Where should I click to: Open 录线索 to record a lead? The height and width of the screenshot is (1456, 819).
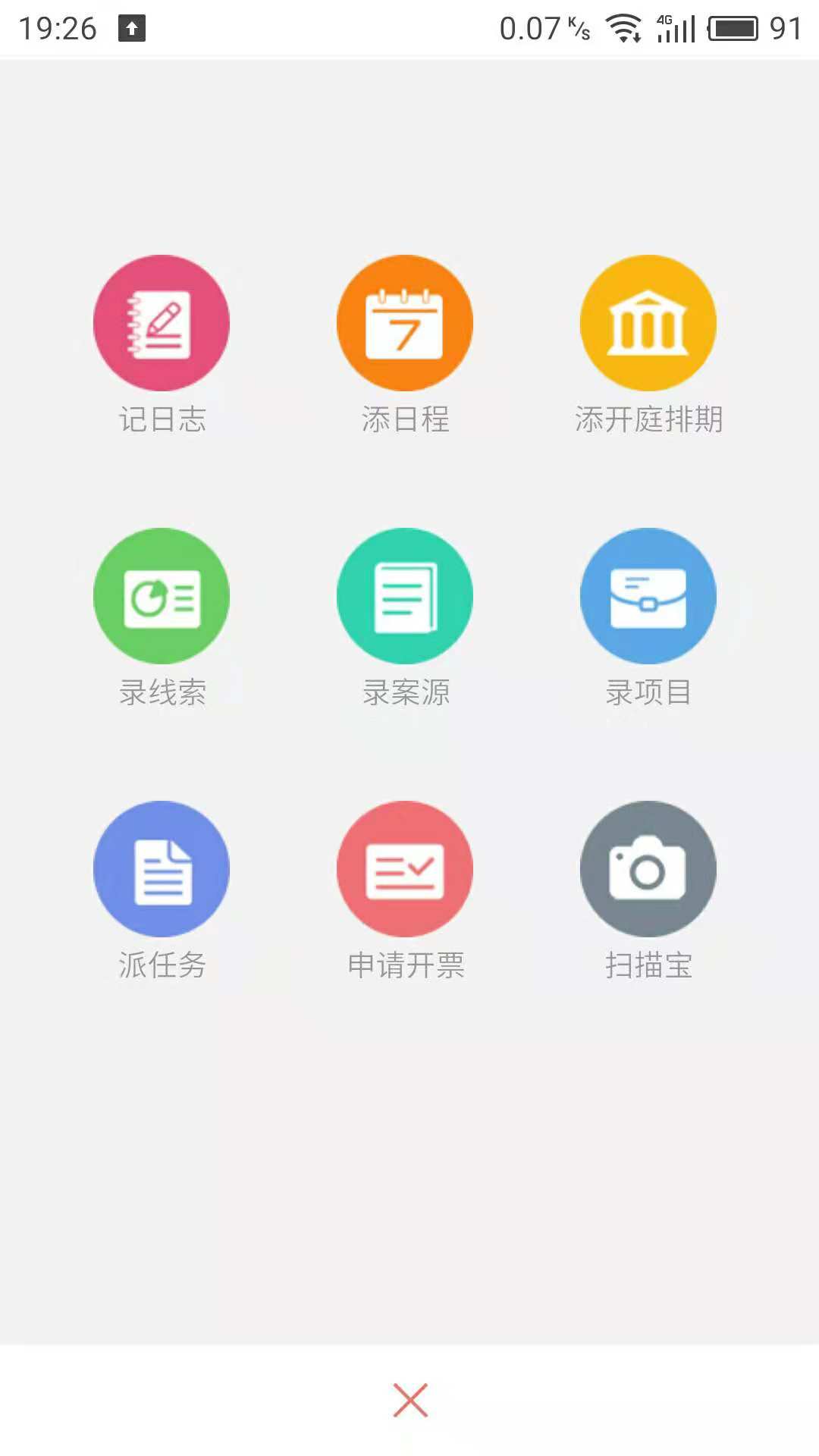pyautogui.click(x=162, y=596)
